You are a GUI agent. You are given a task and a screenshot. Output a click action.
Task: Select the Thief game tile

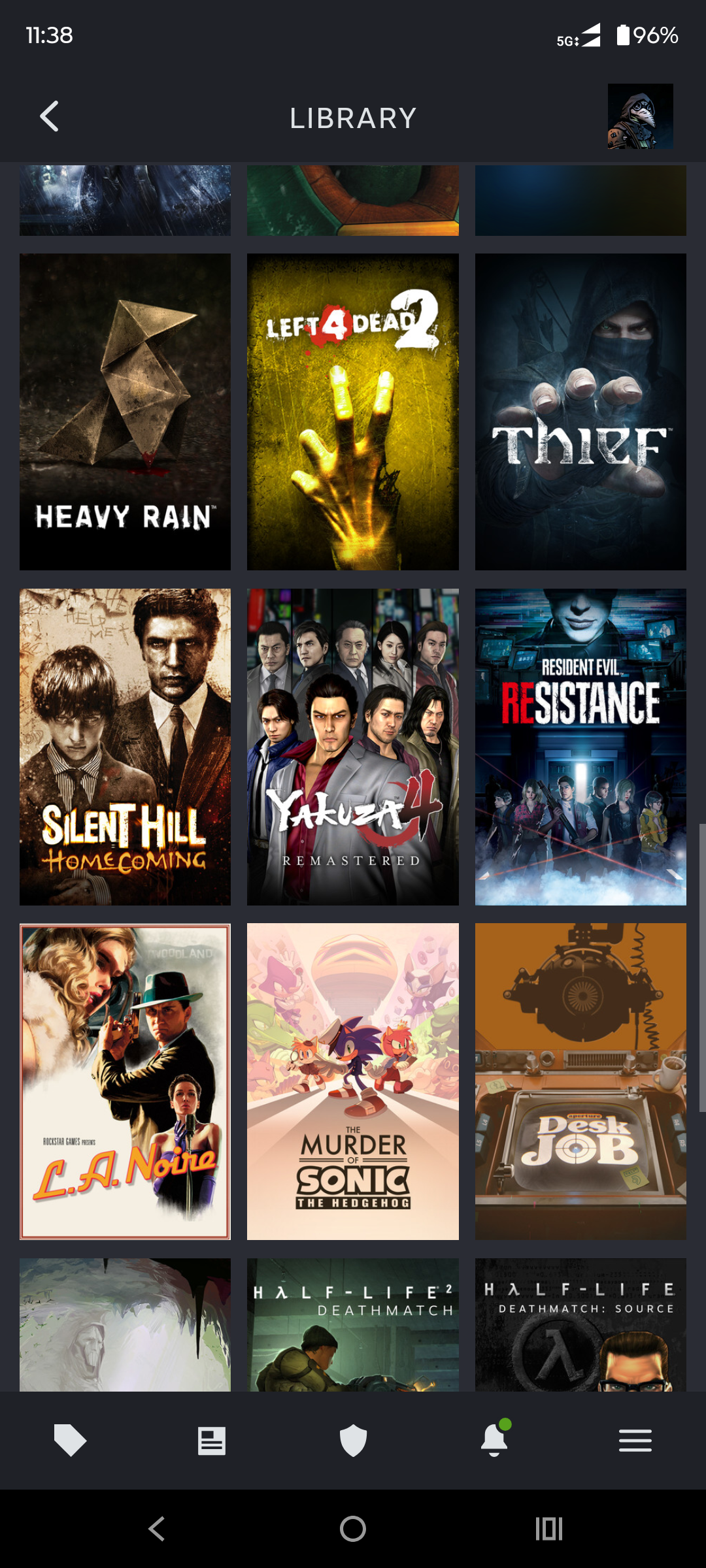[x=580, y=412]
